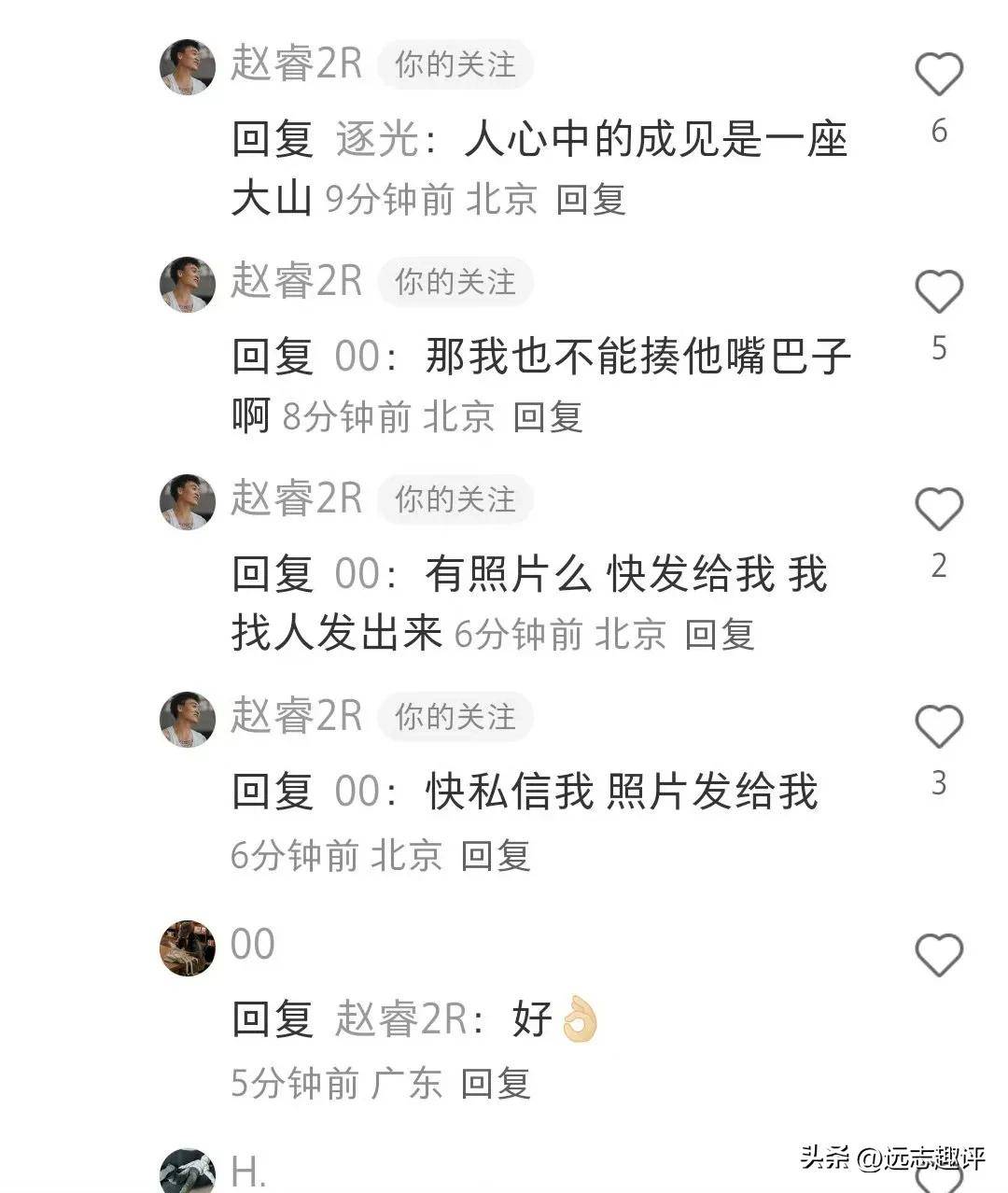Like 00's comment '好'
The height and width of the screenshot is (1193, 1008).
click(938, 956)
